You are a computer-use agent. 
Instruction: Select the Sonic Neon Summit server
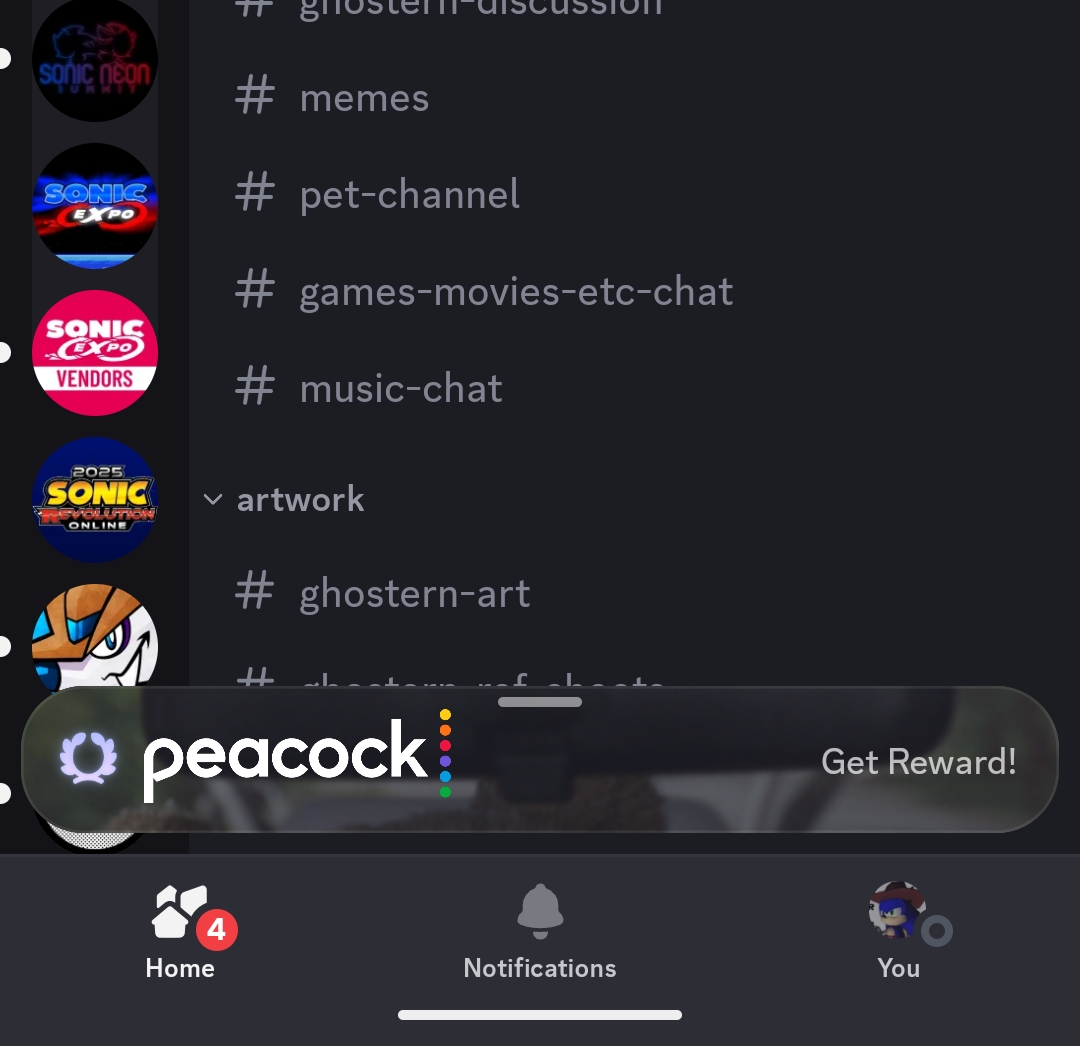95,60
